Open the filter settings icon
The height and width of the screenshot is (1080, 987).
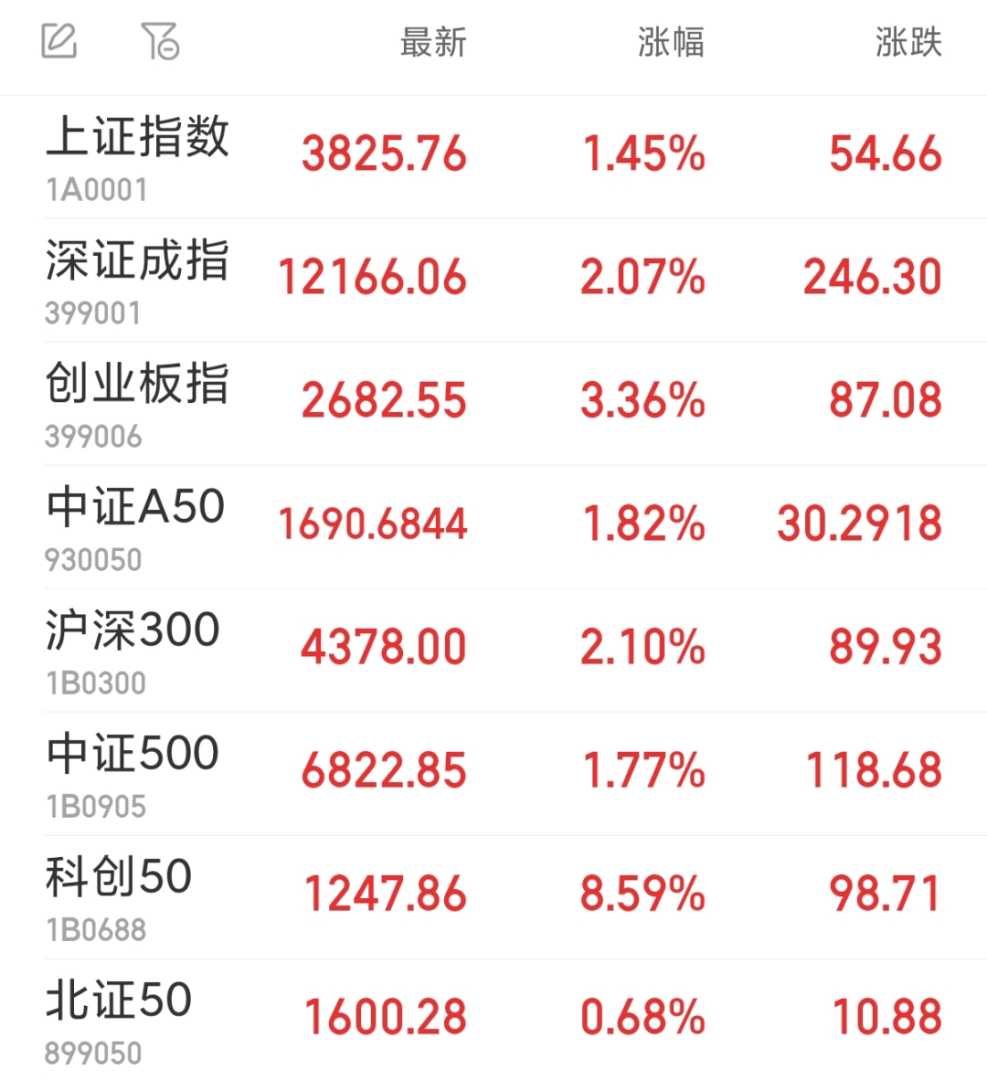(160, 41)
